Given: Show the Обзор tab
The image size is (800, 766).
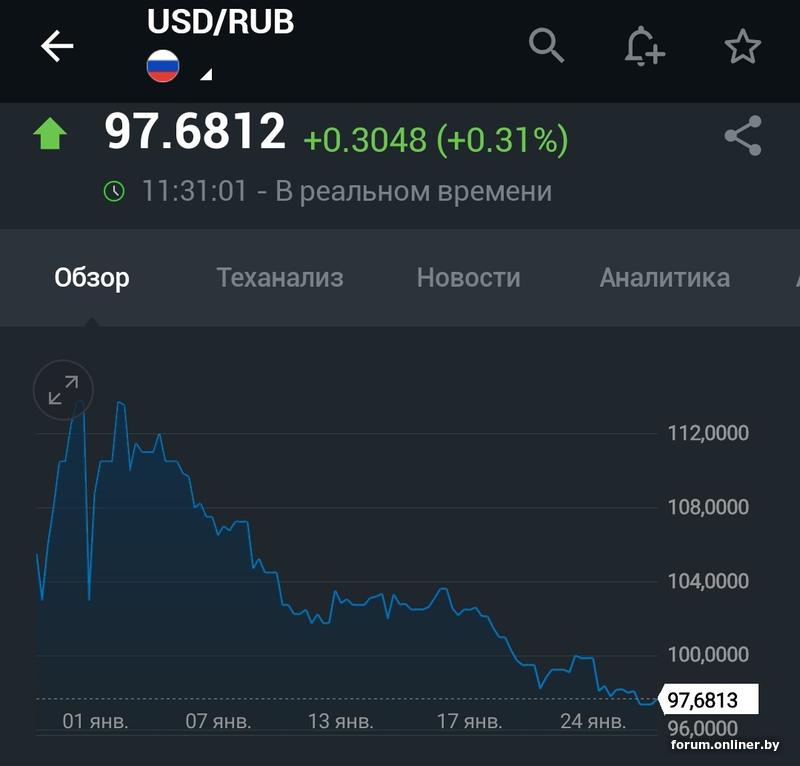Looking at the screenshot, I should click(92, 278).
